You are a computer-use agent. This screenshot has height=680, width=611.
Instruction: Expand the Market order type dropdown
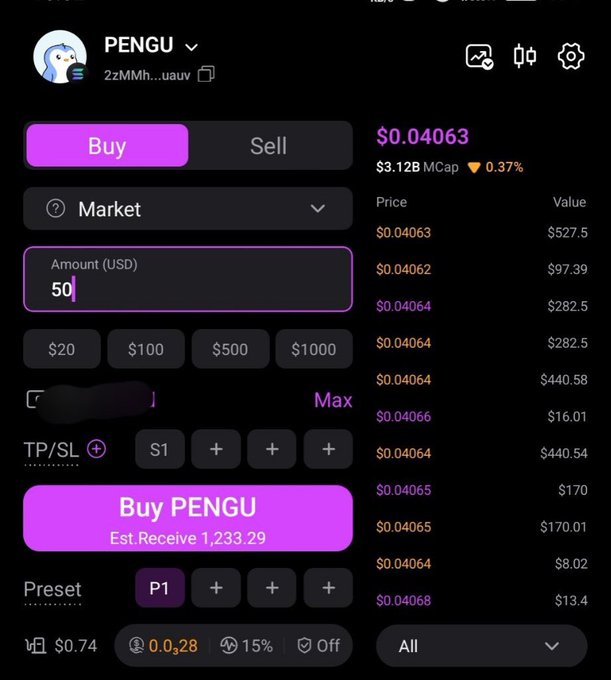tap(188, 209)
